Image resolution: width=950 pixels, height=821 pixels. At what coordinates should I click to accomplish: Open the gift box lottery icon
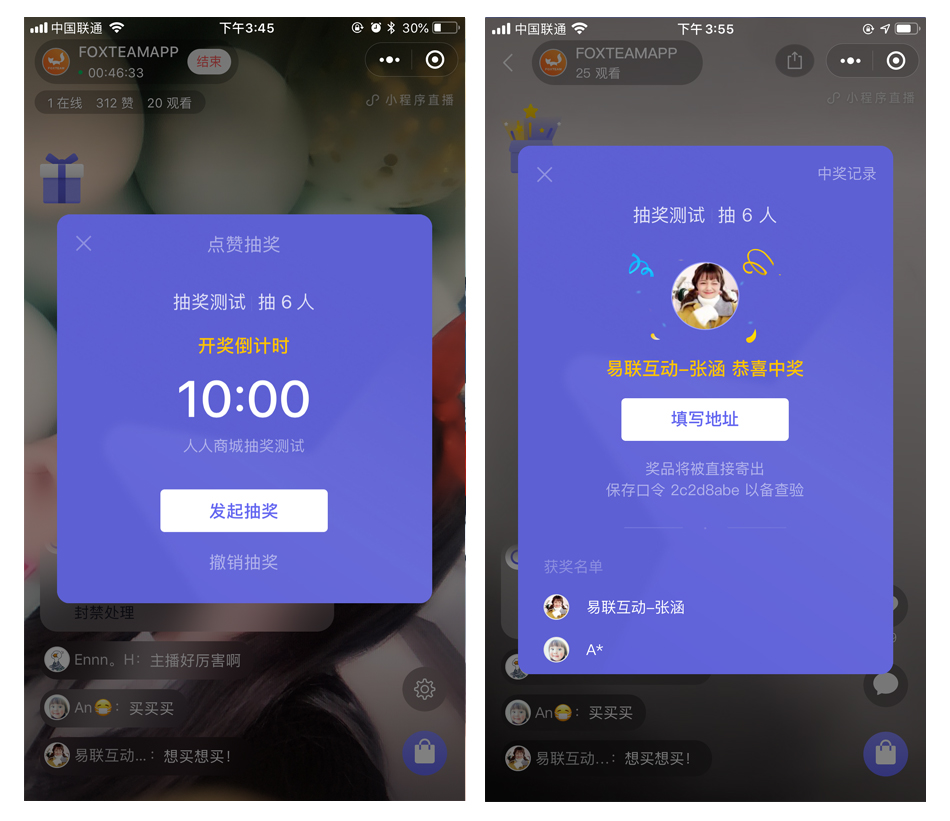62,180
